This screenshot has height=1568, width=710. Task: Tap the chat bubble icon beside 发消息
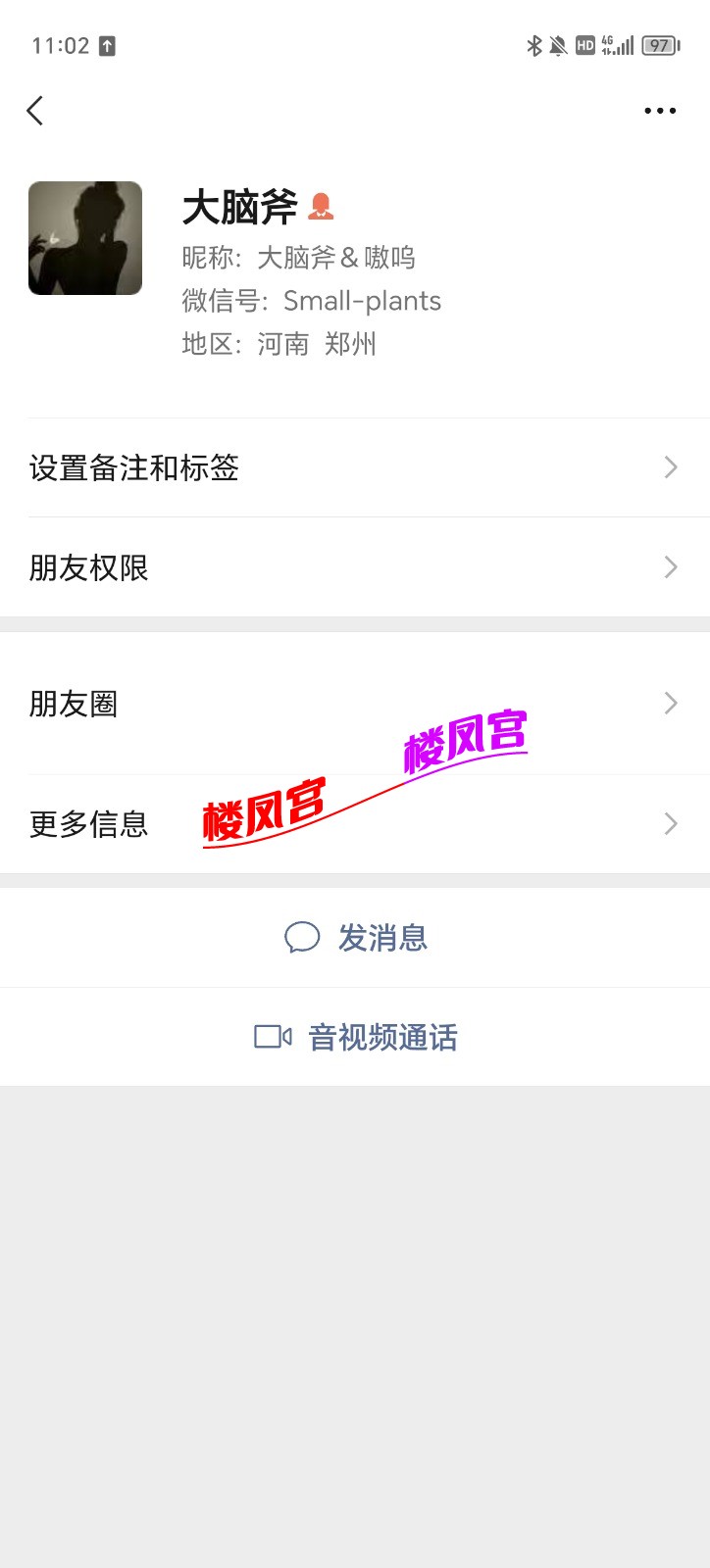303,938
